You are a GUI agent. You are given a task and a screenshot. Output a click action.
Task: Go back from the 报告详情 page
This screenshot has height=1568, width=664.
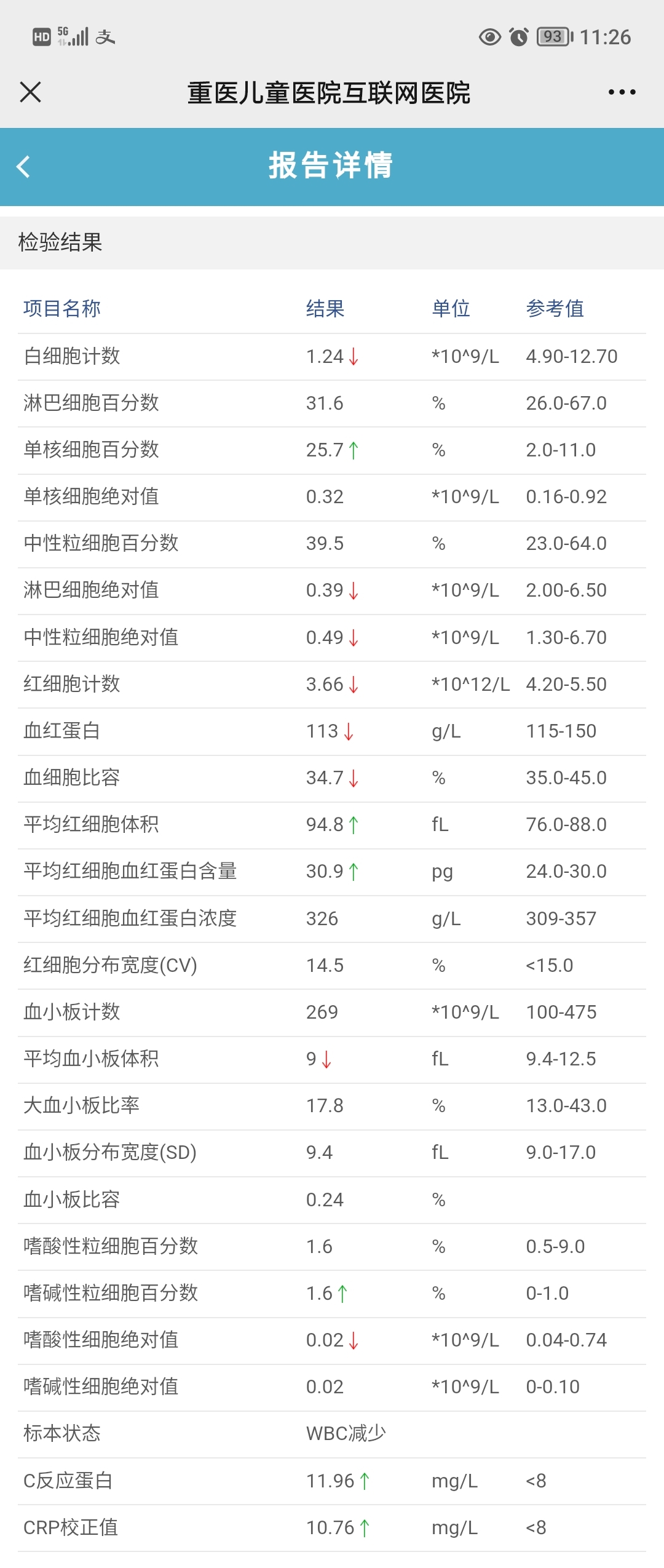[x=24, y=167]
